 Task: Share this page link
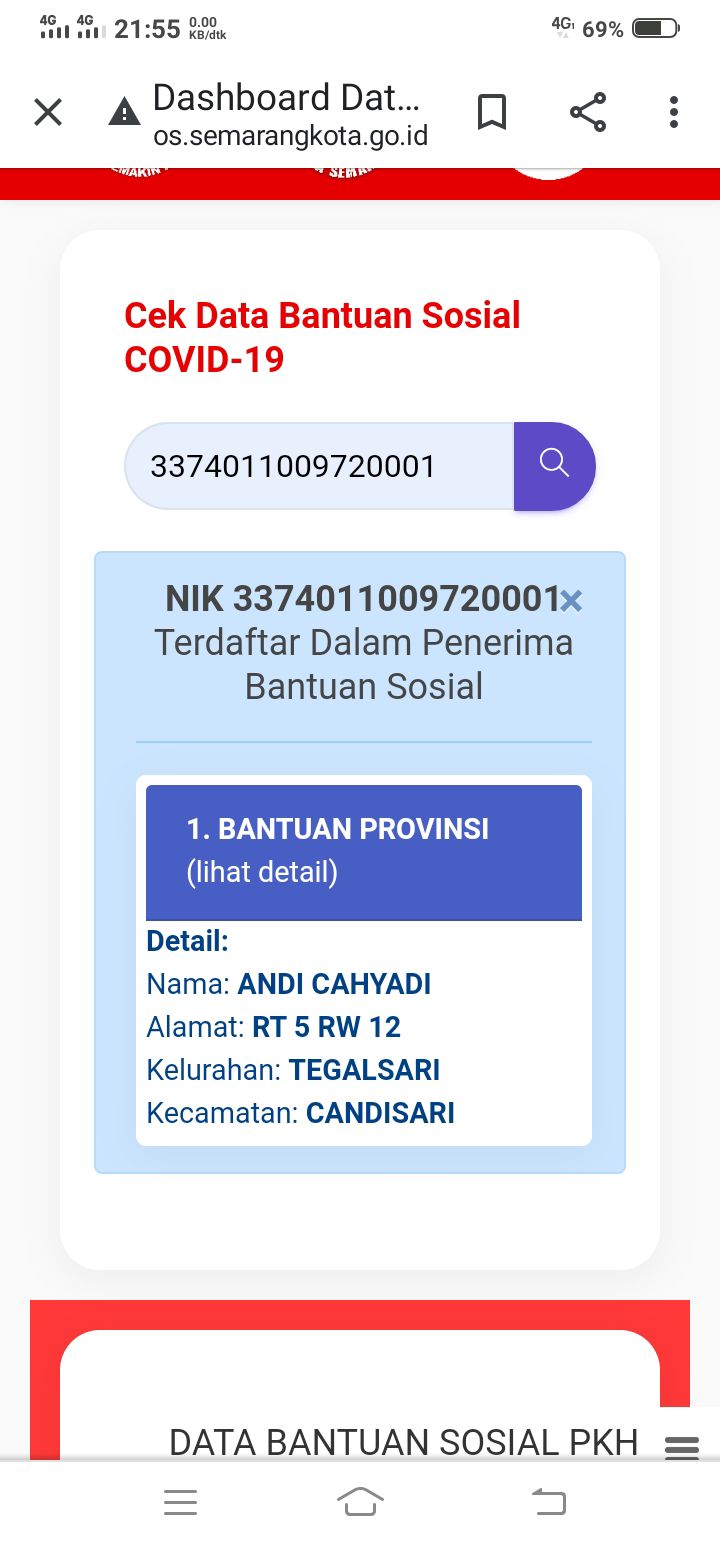click(588, 112)
